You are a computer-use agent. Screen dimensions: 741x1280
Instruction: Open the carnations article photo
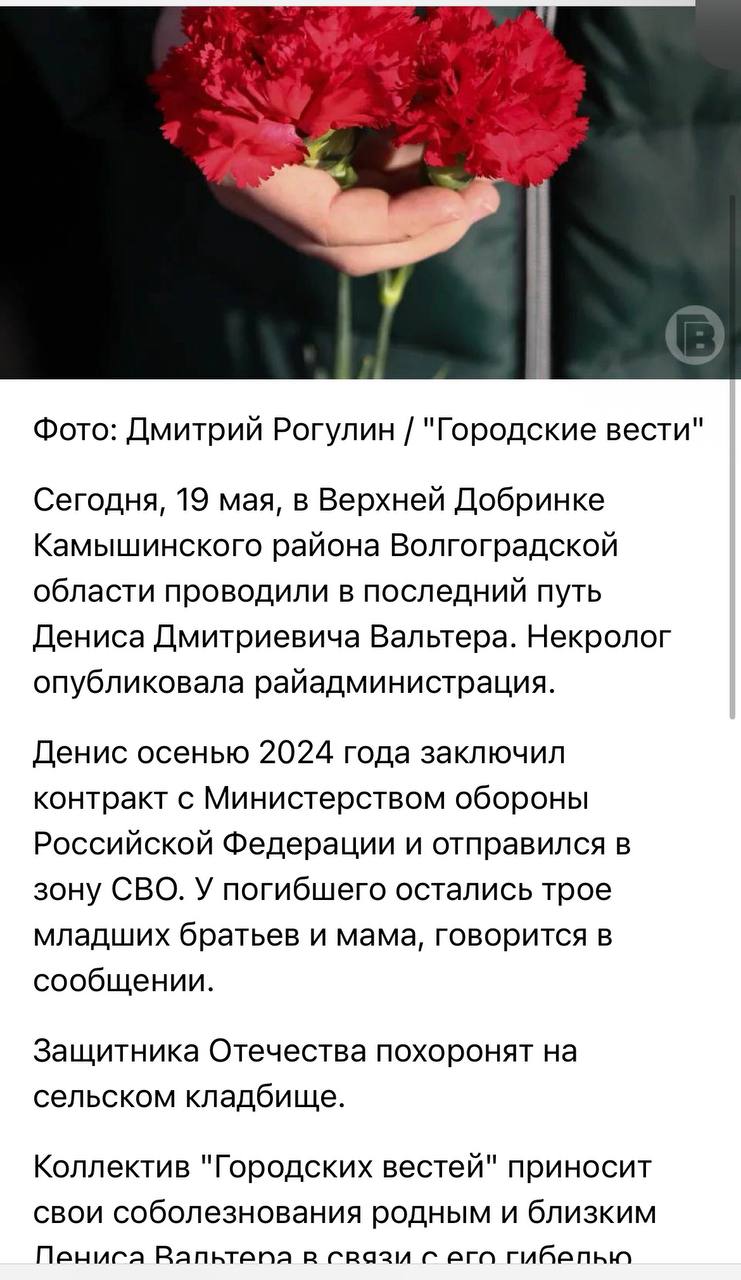(x=370, y=190)
